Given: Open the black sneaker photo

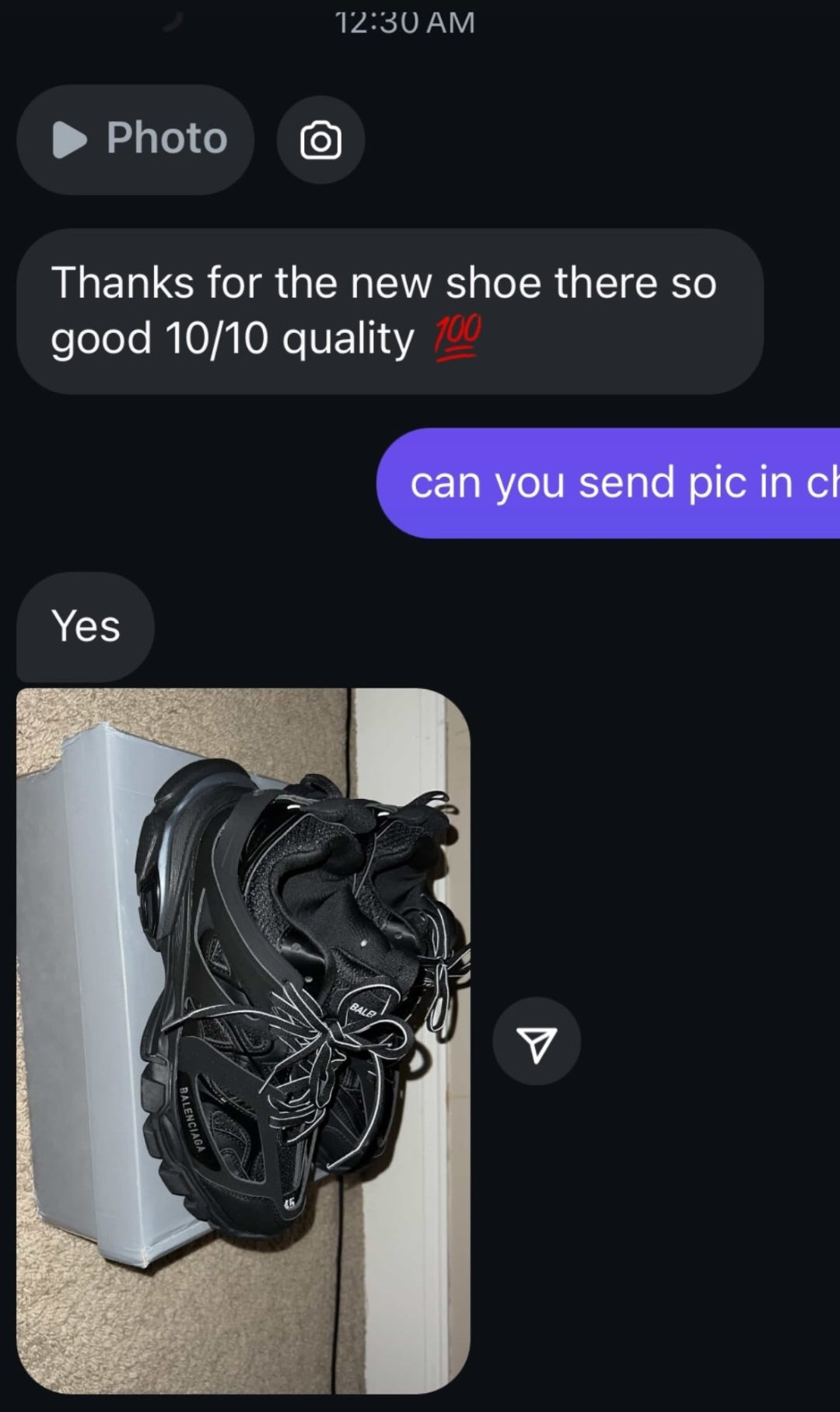Looking at the screenshot, I should [243, 1039].
